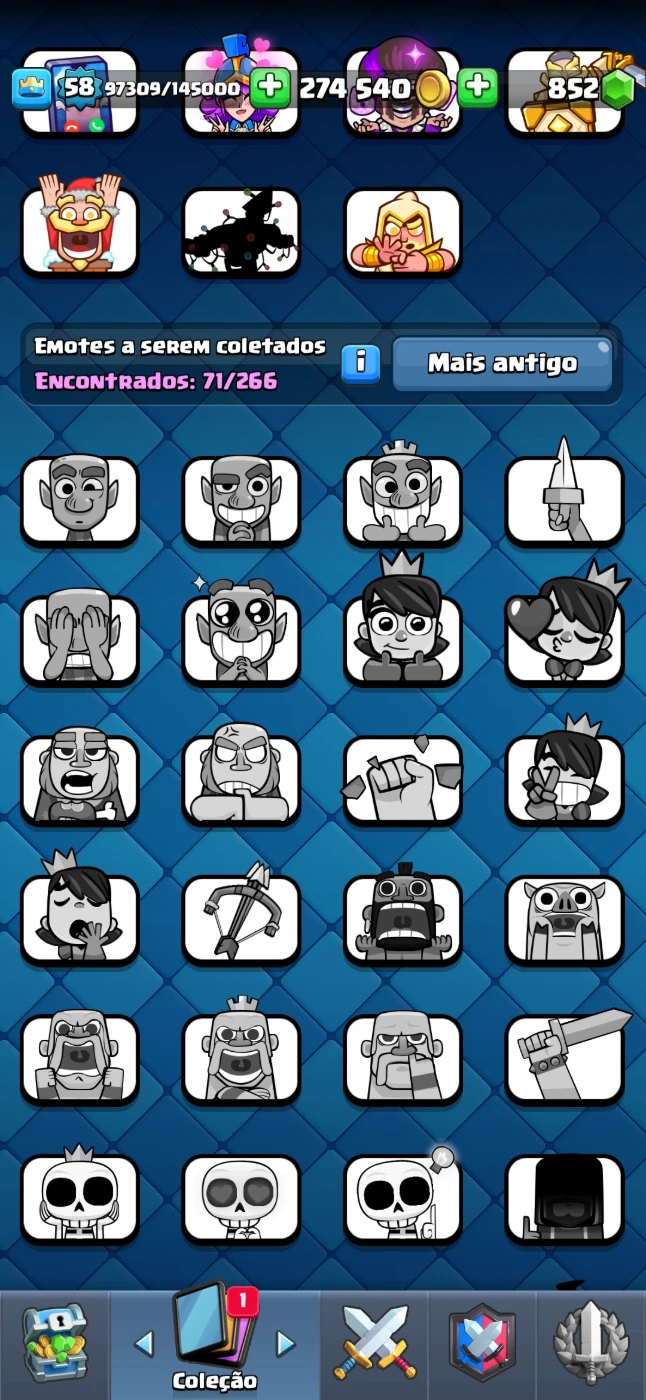Tap the right arrow beside Coleção
Viewport: 646px width, 1400px height.
tap(286, 1343)
